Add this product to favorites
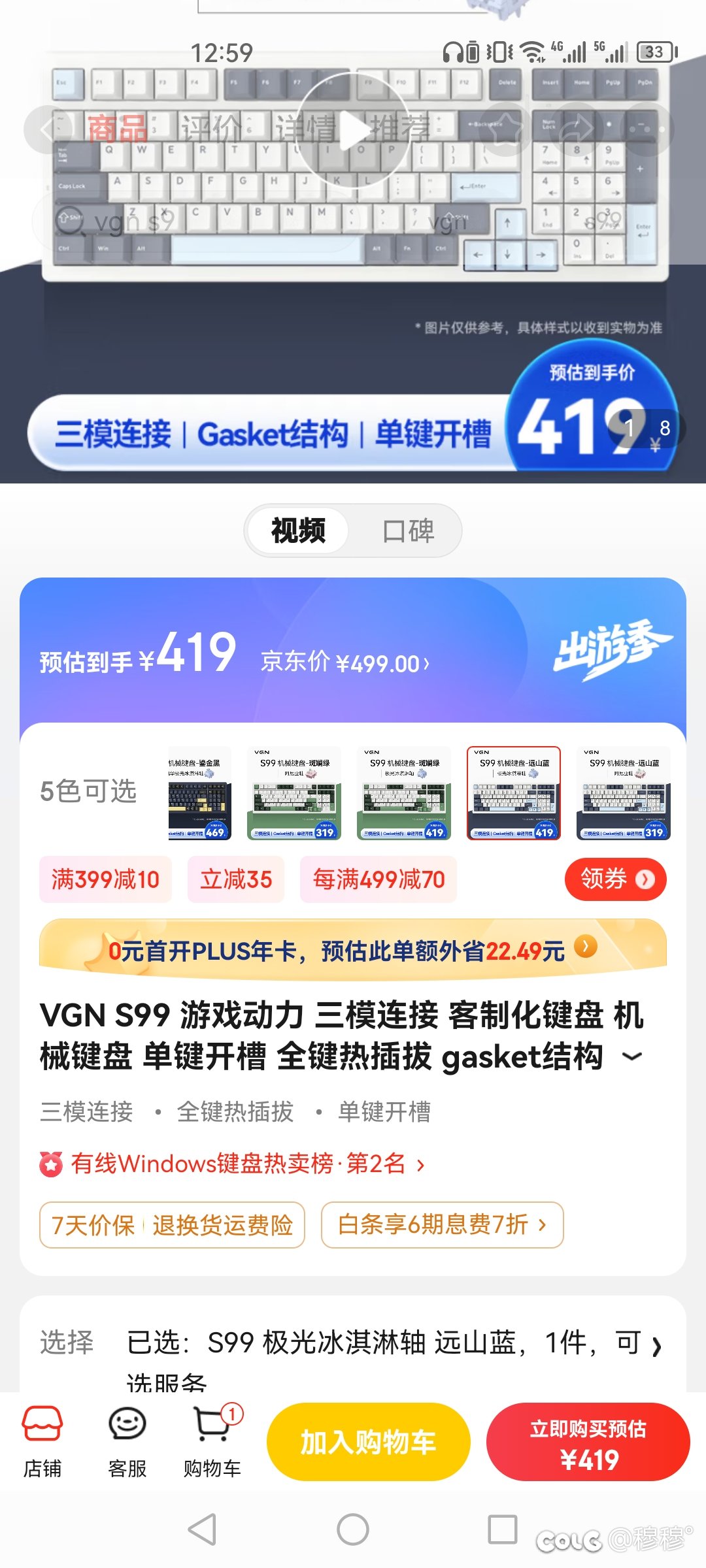The height and width of the screenshot is (1568, 706). point(505,129)
